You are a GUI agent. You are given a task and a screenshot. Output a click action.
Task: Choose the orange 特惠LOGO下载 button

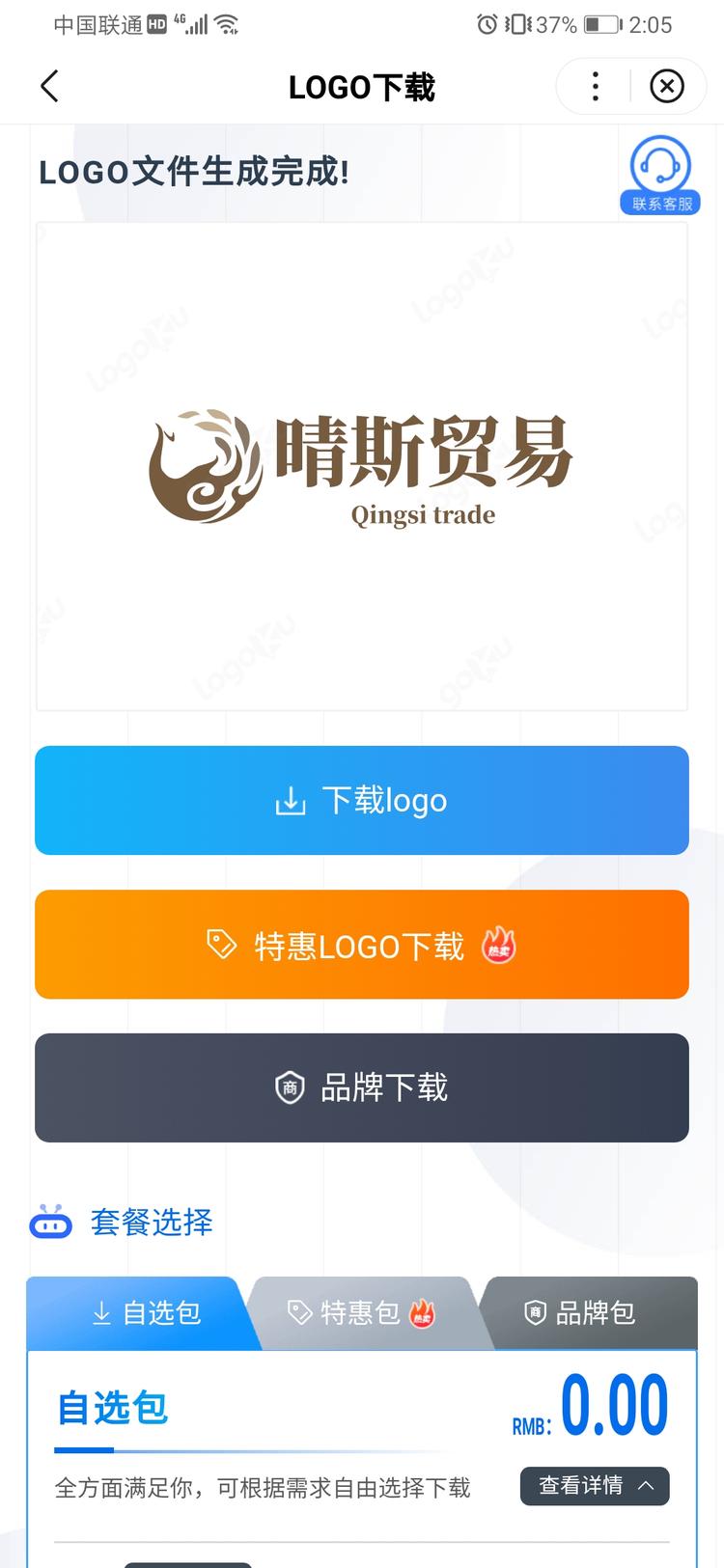362,944
